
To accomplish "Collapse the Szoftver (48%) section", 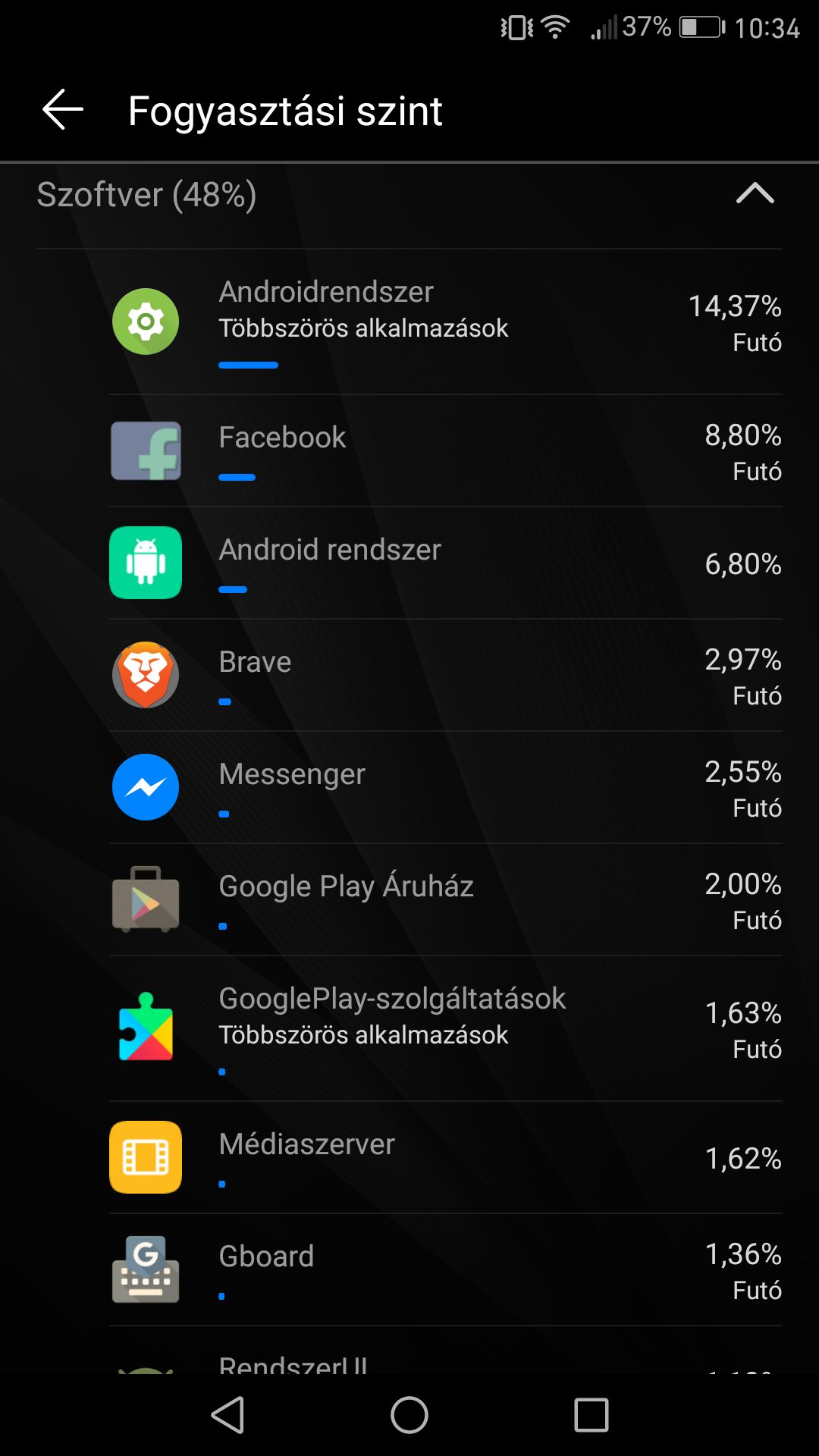I will pos(755,193).
